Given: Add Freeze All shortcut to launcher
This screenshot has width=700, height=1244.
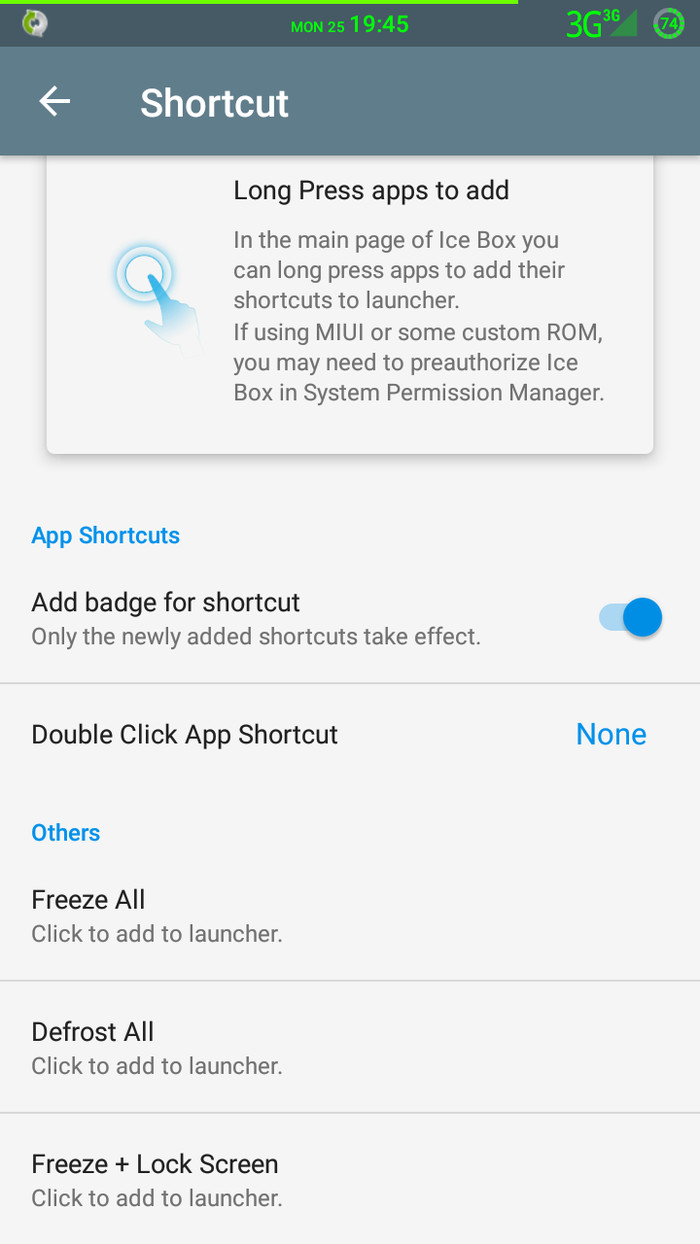Looking at the screenshot, I should pyautogui.click(x=350, y=915).
